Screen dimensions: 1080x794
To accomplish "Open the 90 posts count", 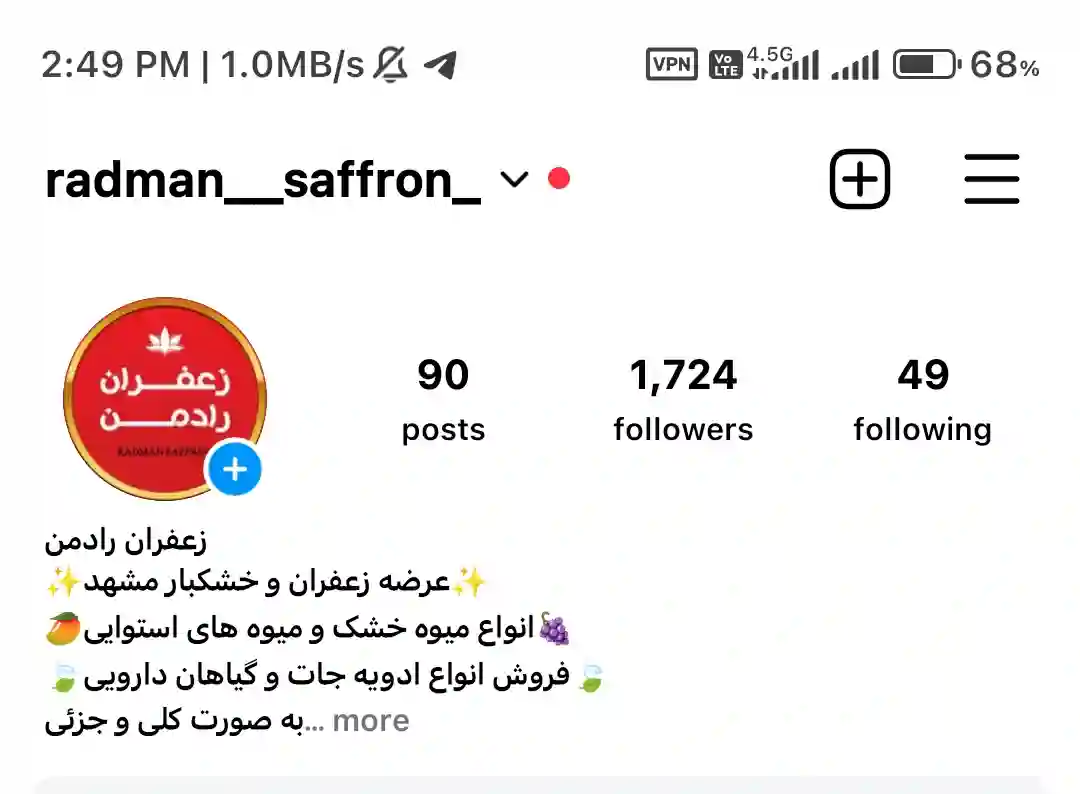I will click(x=443, y=400).
